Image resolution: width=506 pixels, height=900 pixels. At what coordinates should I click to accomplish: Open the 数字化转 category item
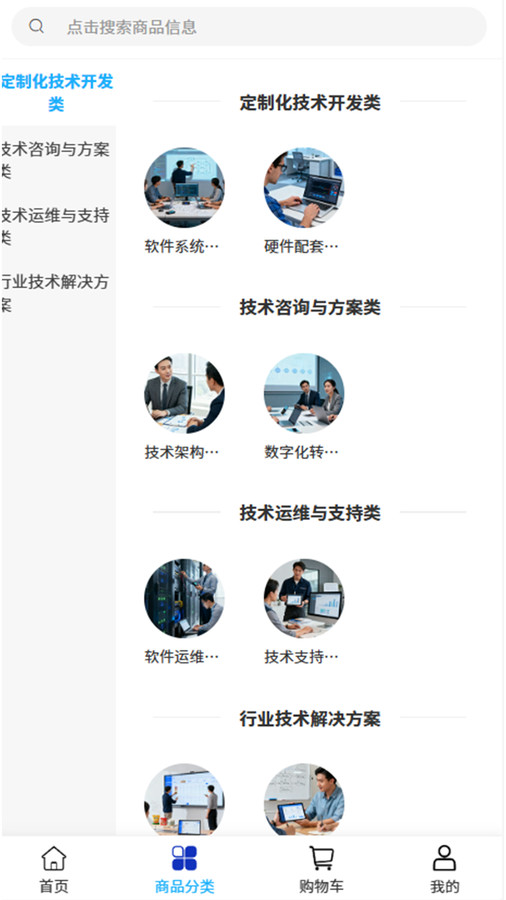pyautogui.click(x=303, y=406)
